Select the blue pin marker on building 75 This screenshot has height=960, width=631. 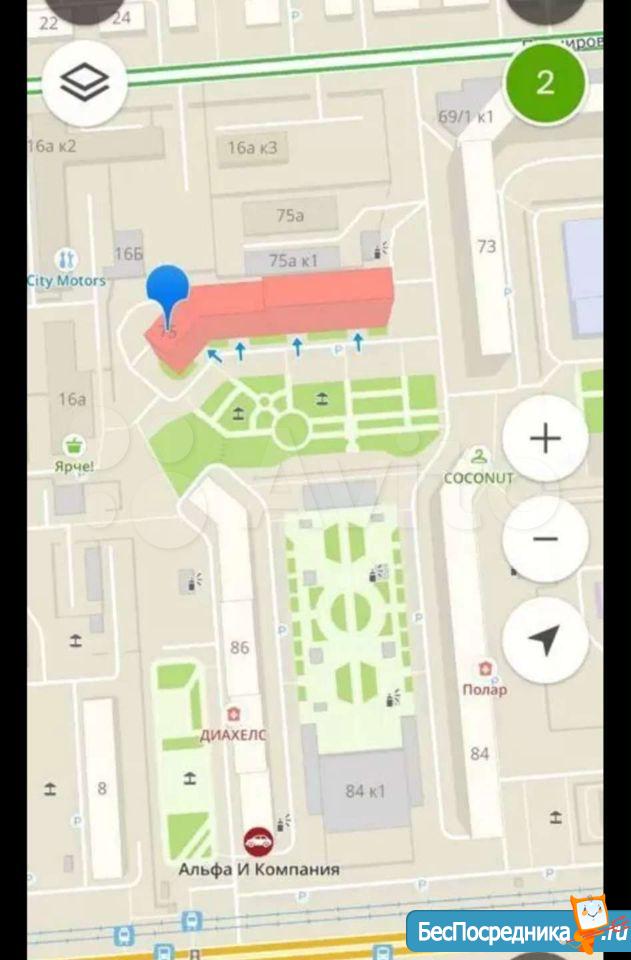168,291
